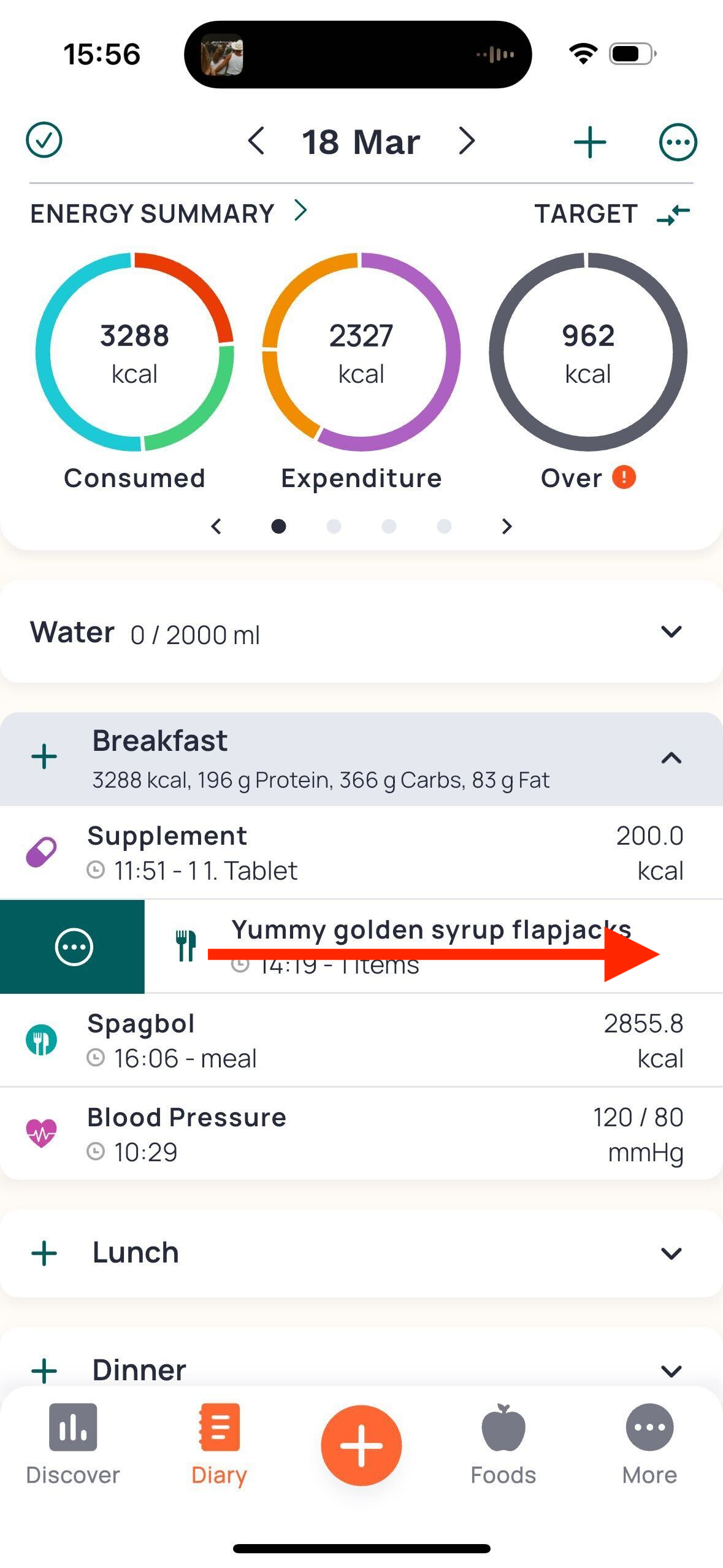Tap the plus icon in the top bar
This screenshot has width=723, height=1568.
(590, 142)
